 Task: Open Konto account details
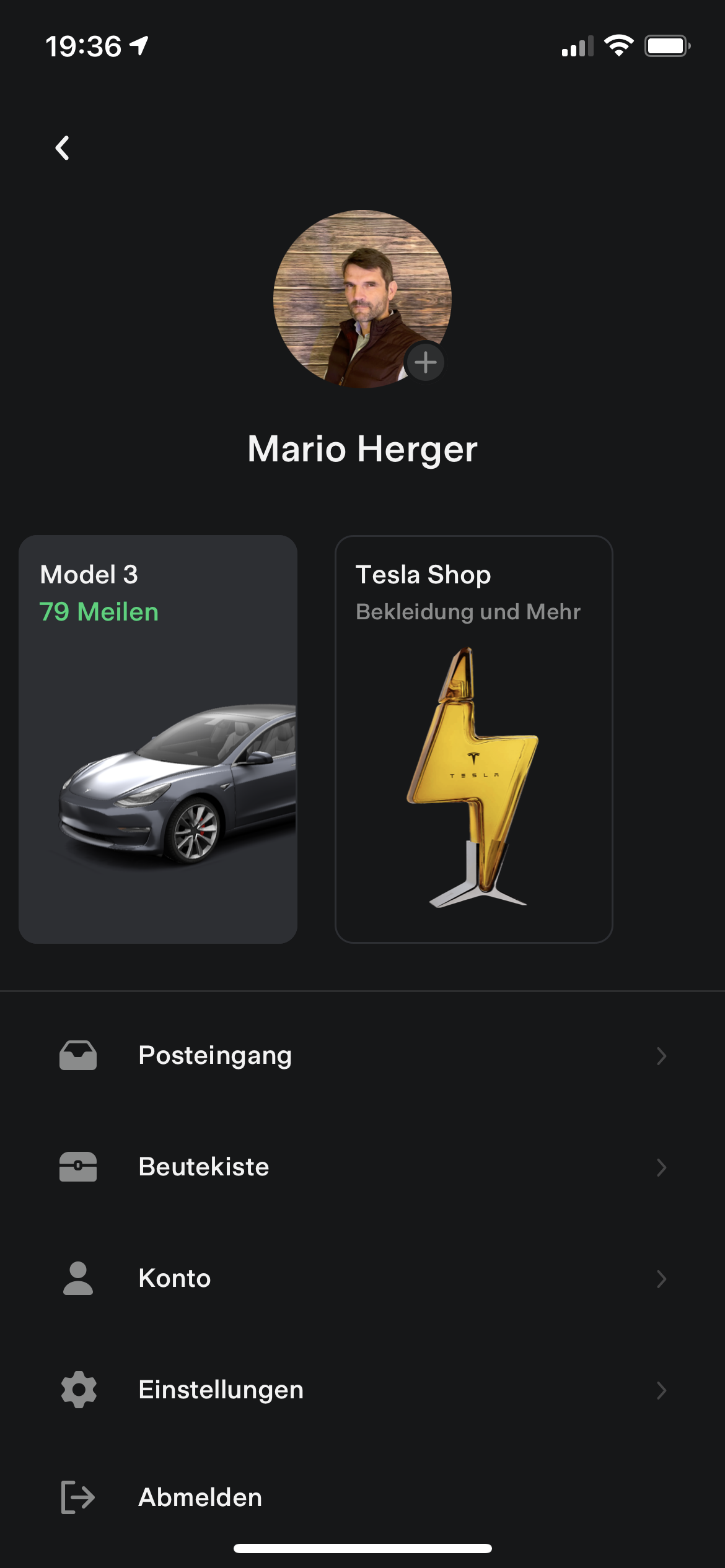pos(362,1278)
